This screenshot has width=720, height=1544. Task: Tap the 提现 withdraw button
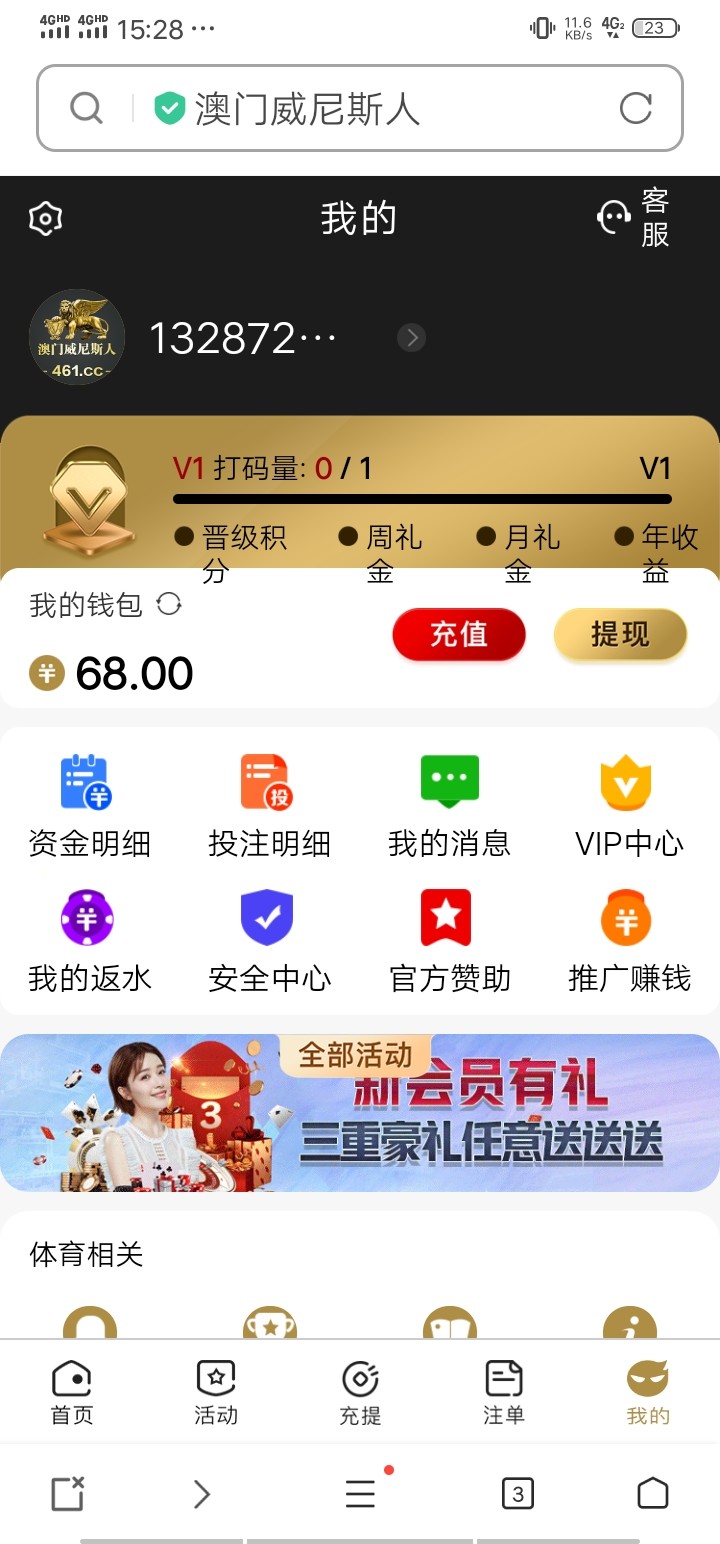coord(620,635)
